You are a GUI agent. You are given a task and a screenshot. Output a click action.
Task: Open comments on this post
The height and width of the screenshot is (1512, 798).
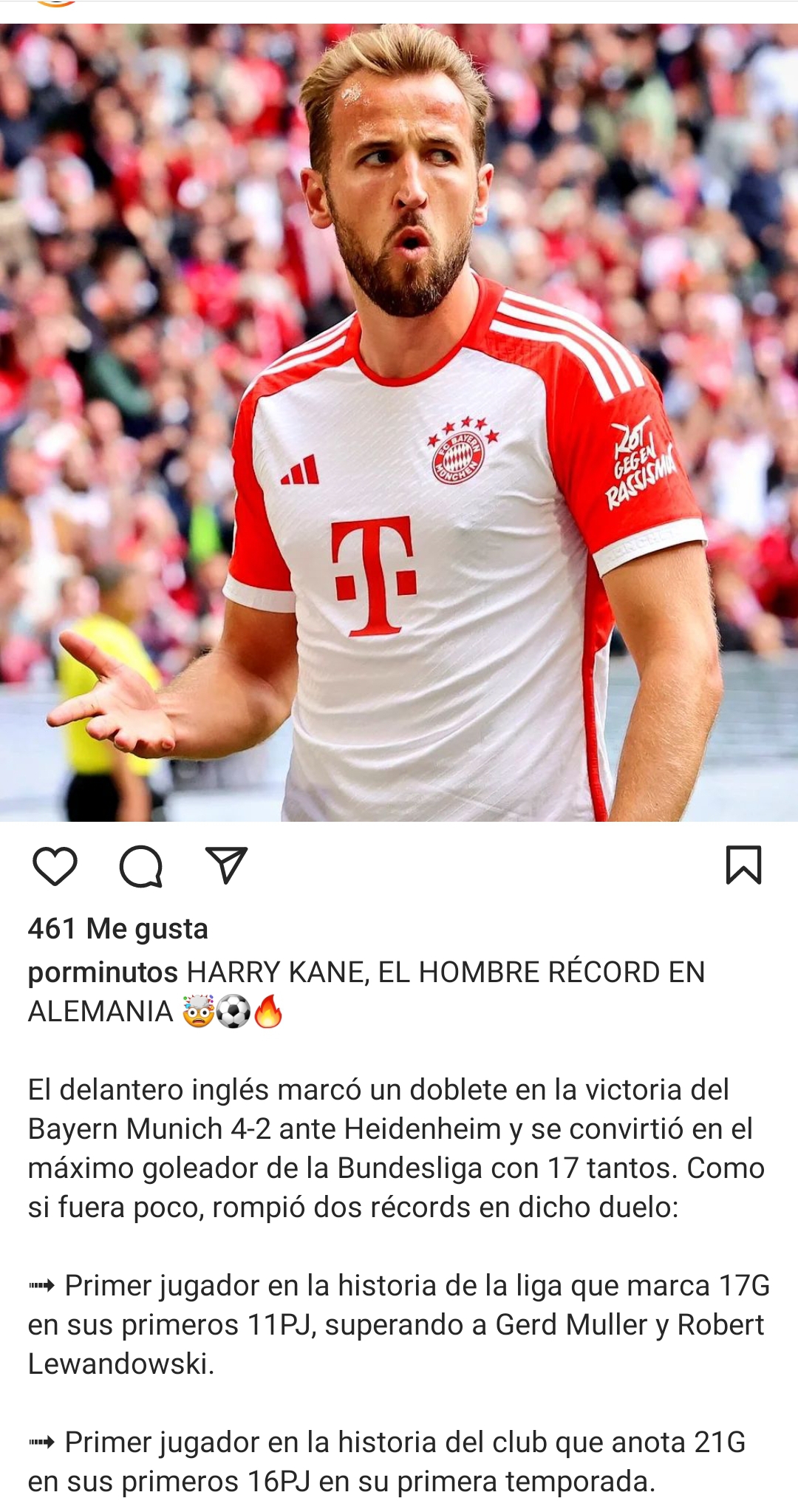click(x=140, y=866)
